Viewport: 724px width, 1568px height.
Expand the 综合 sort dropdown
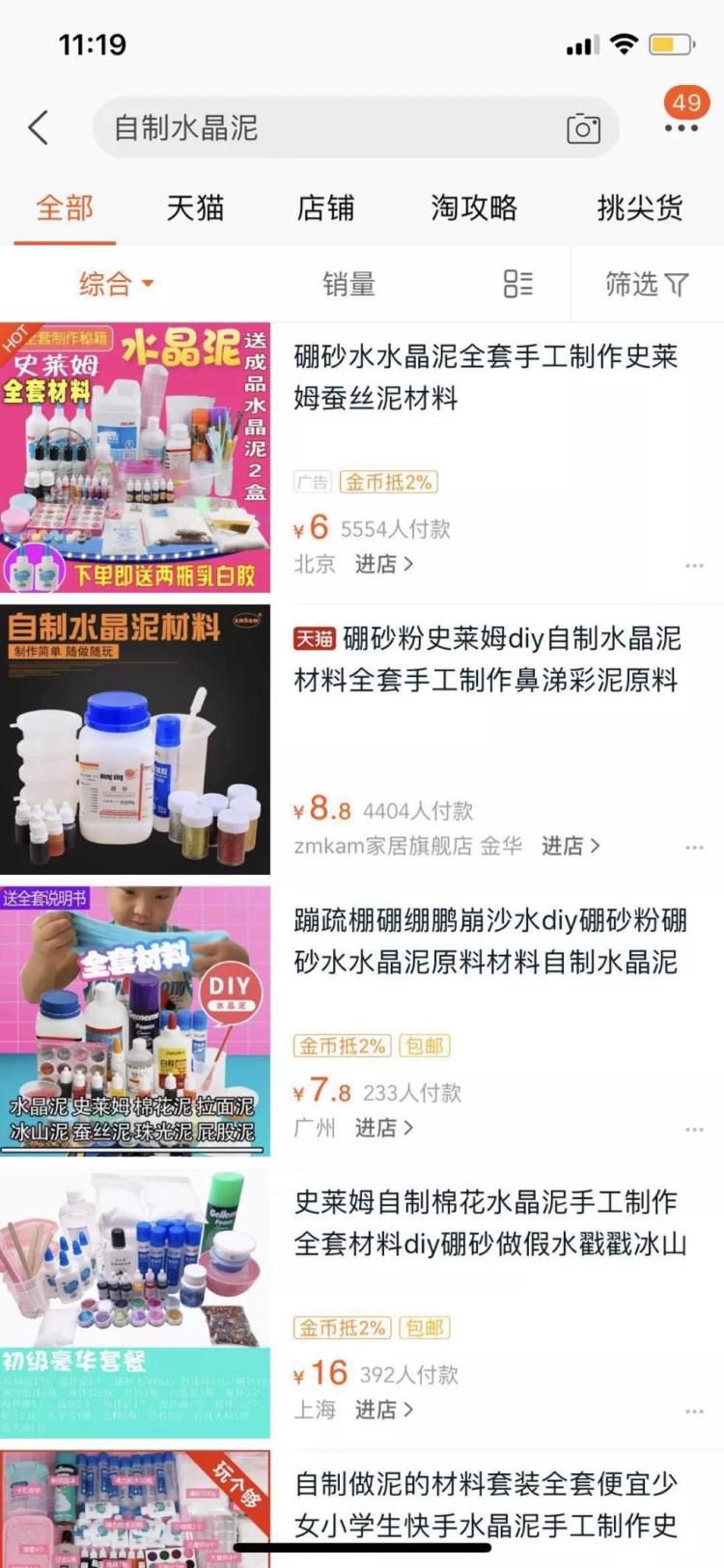(x=116, y=284)
